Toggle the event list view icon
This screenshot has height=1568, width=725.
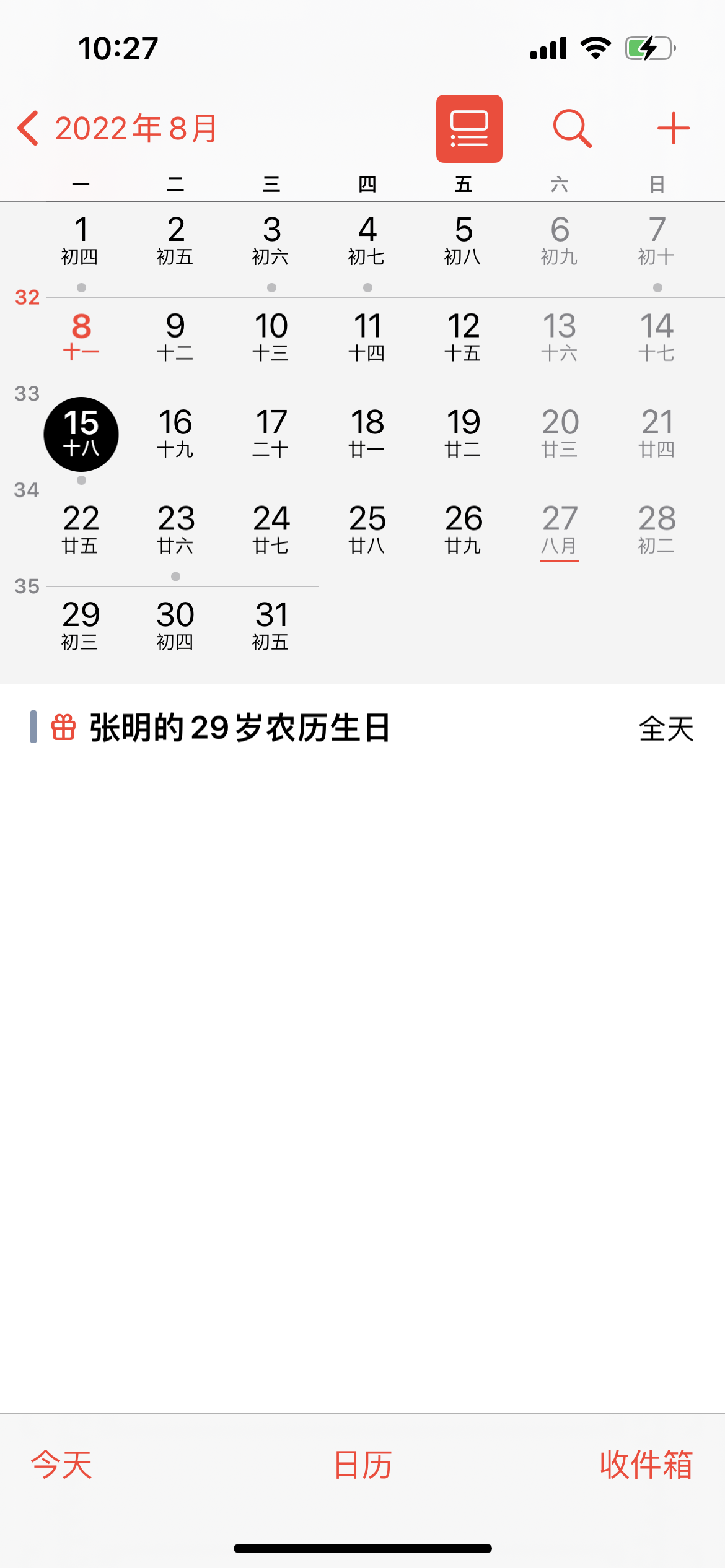(x=469, y=129)
